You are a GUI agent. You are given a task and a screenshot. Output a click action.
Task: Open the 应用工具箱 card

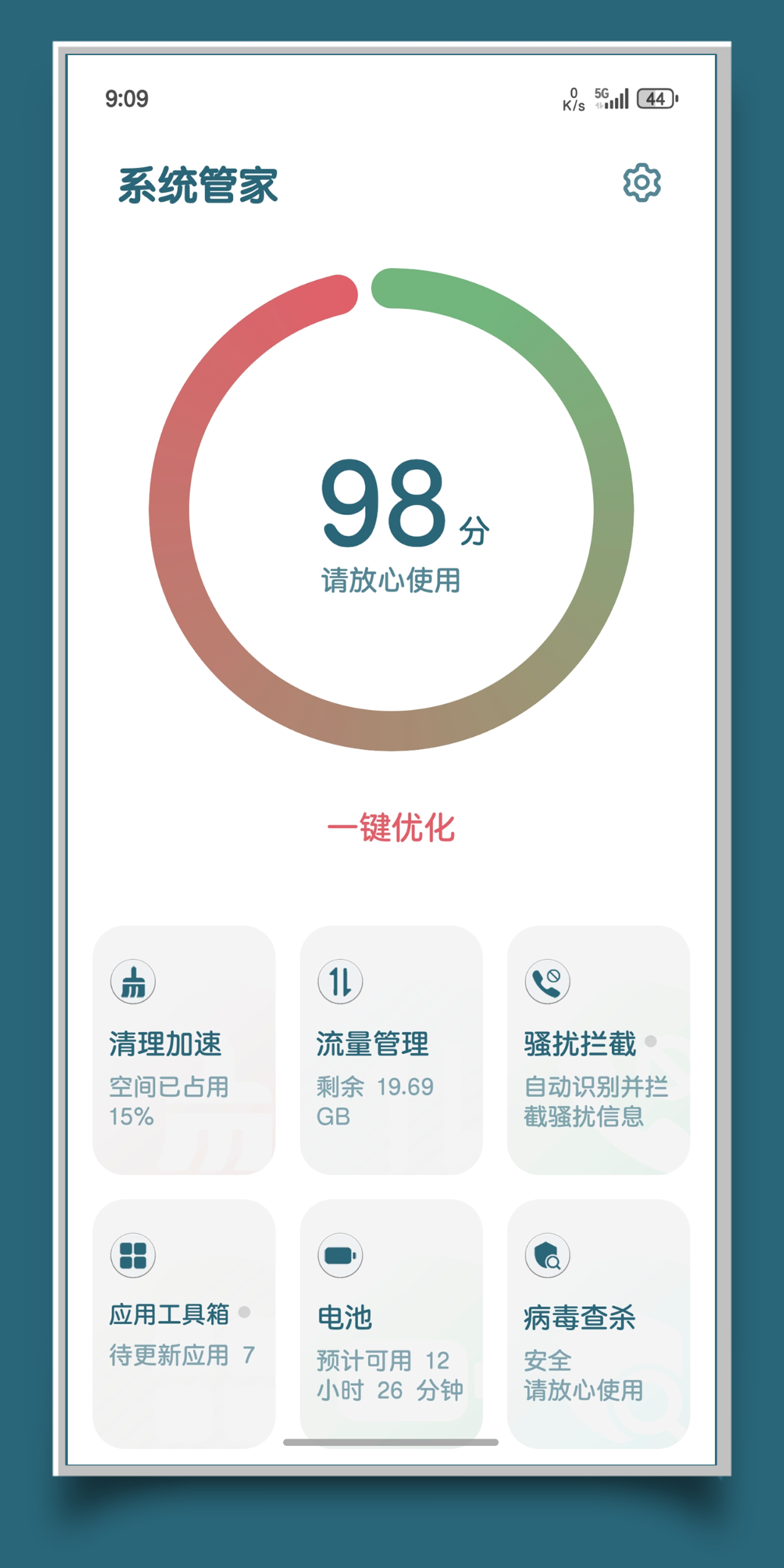pos(184,1323)
